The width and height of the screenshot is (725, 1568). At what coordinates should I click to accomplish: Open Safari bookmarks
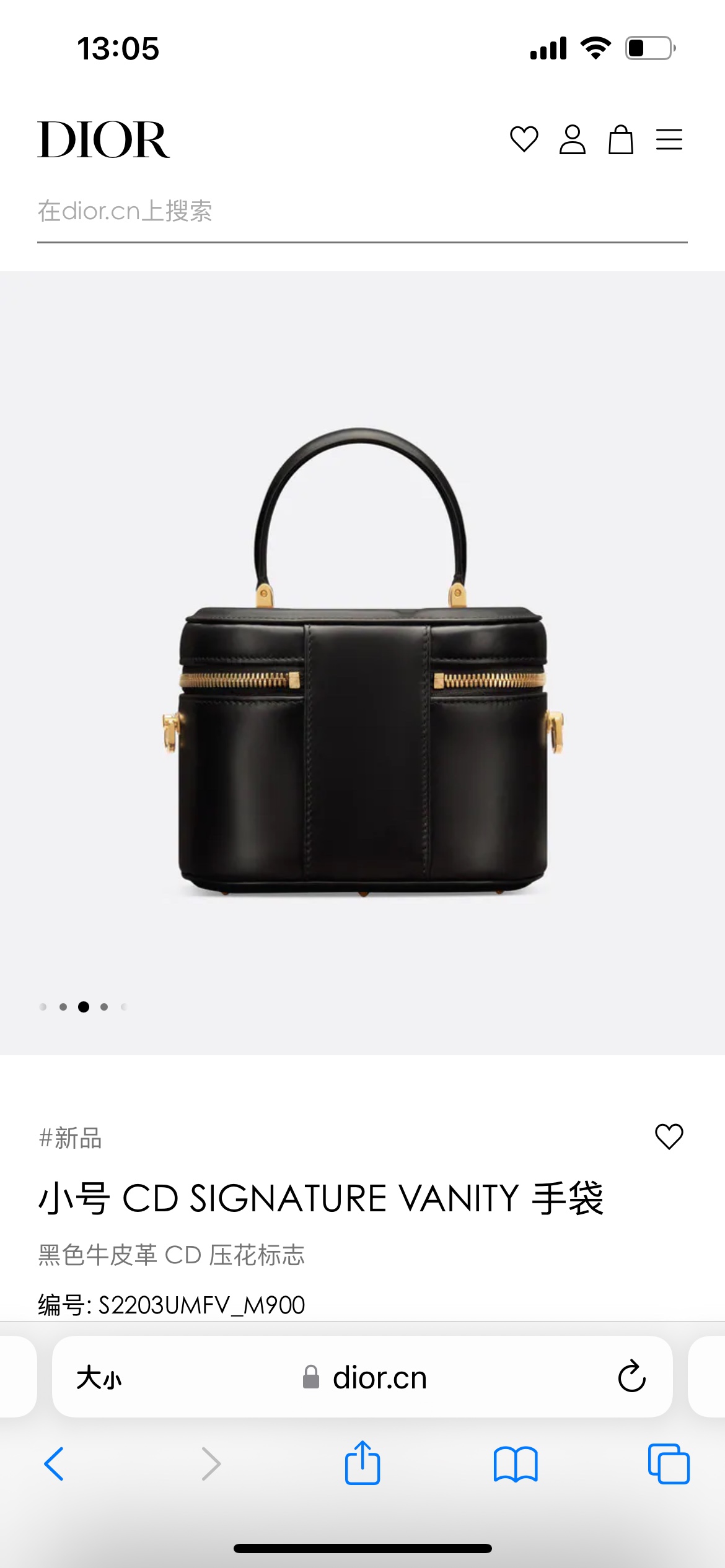516,1464
